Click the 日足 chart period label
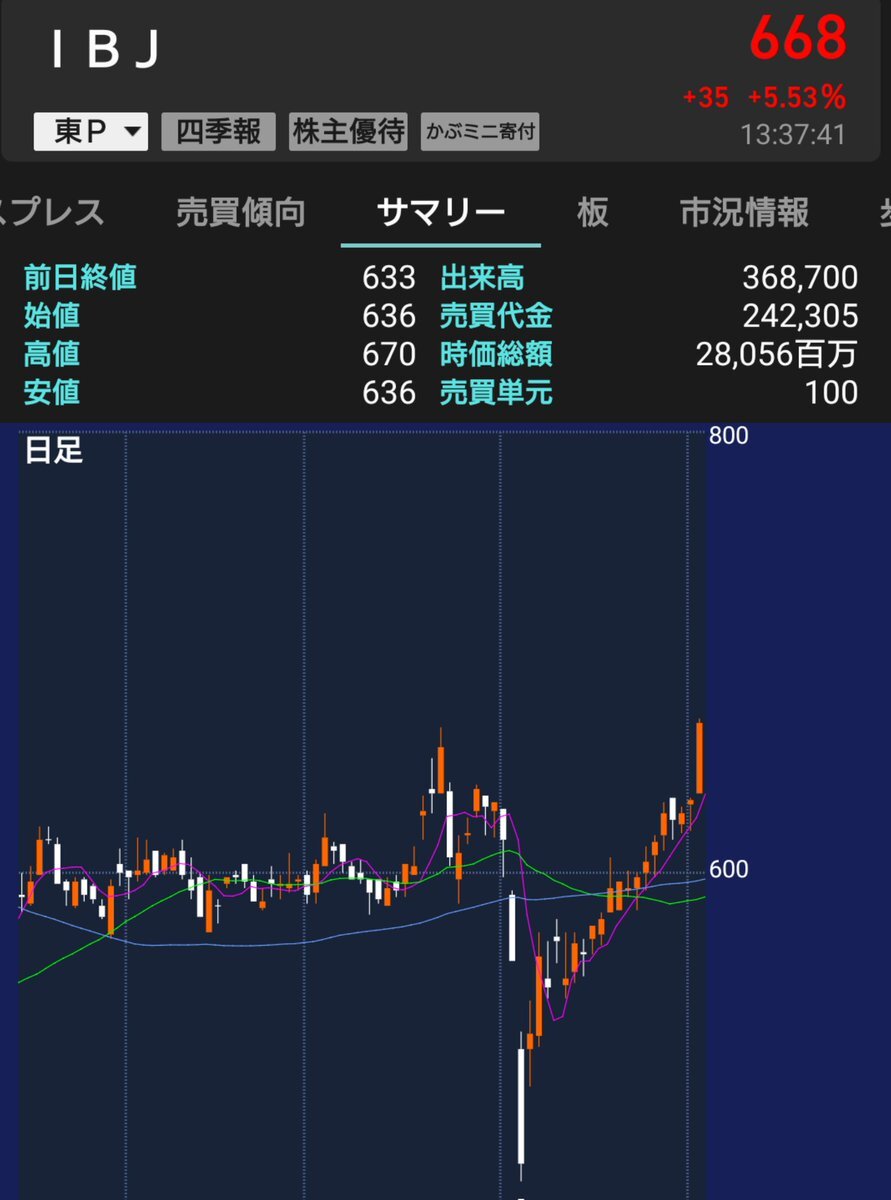The width and height of the screenshot is (891, 1200). click(x=50, y=453)
